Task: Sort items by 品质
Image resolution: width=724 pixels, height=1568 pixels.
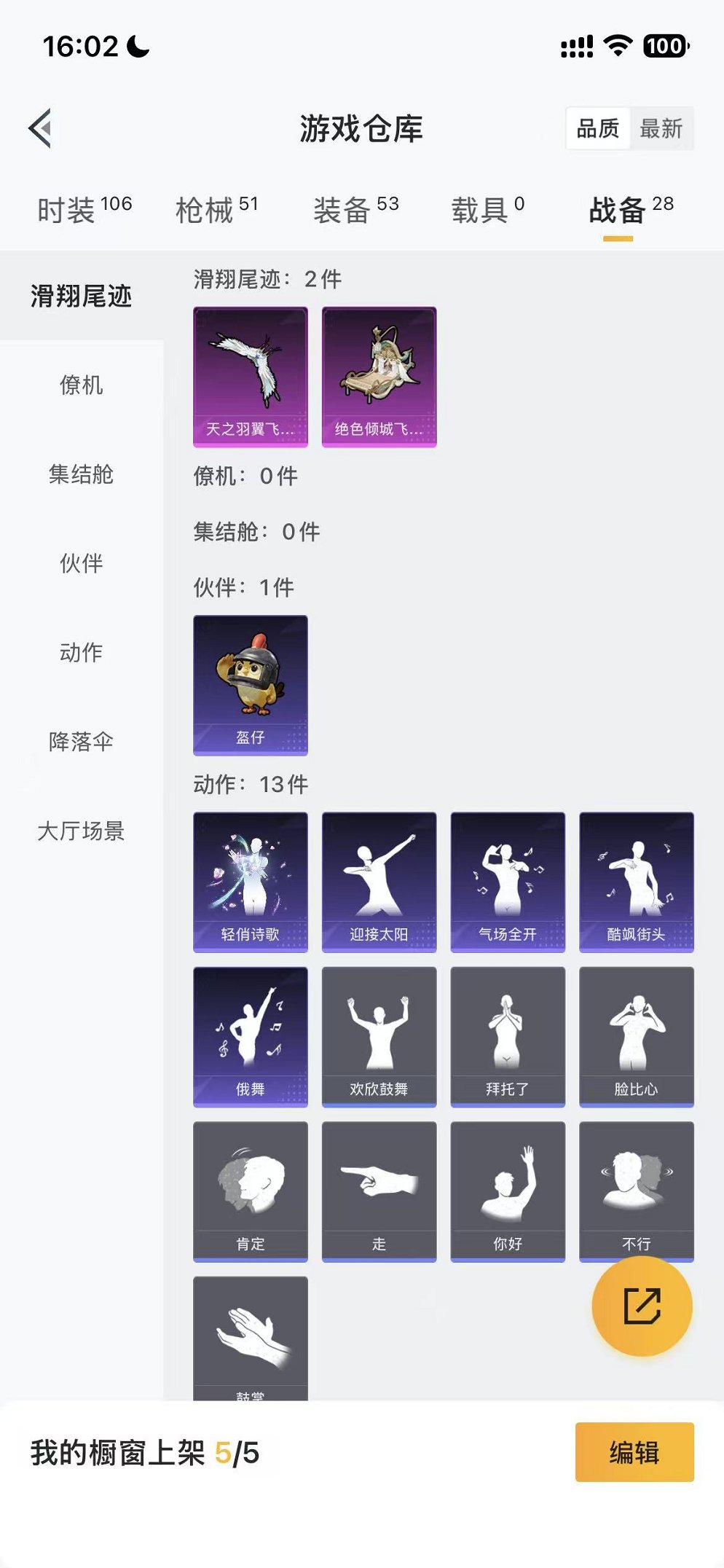Action: click(x=597, y=129)
